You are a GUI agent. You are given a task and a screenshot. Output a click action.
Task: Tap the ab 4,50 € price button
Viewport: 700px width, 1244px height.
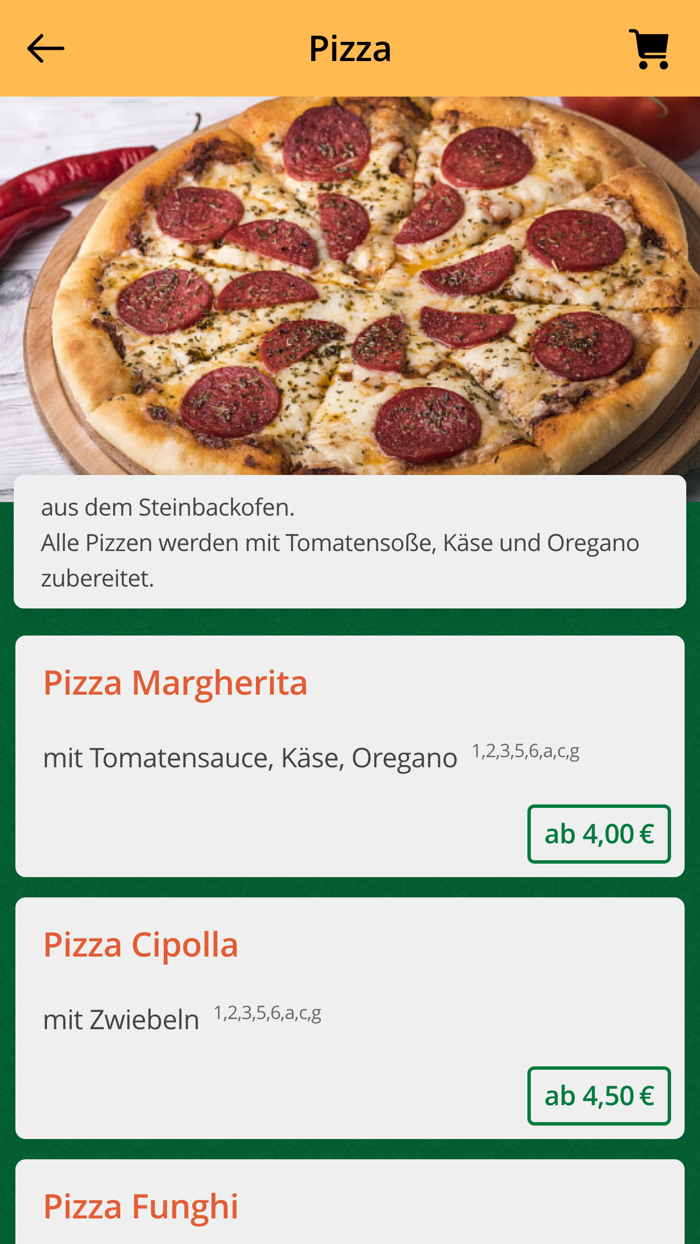(x=599, y=1096)
